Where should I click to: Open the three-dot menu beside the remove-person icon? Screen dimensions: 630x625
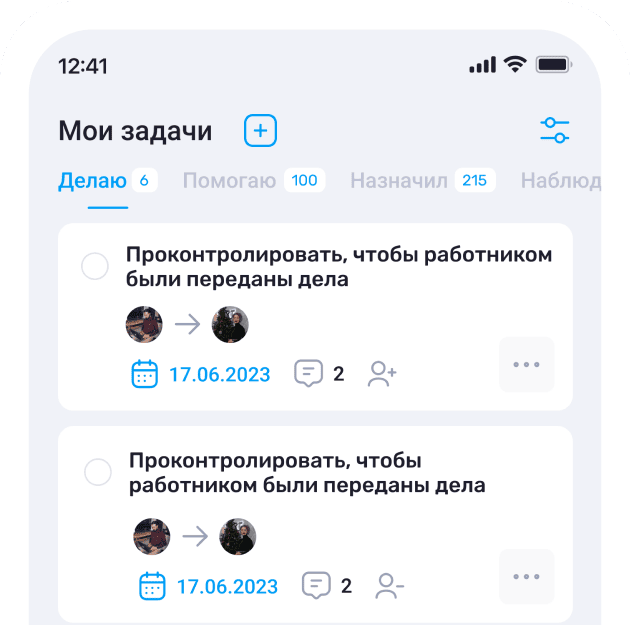(x=526, y=576)
